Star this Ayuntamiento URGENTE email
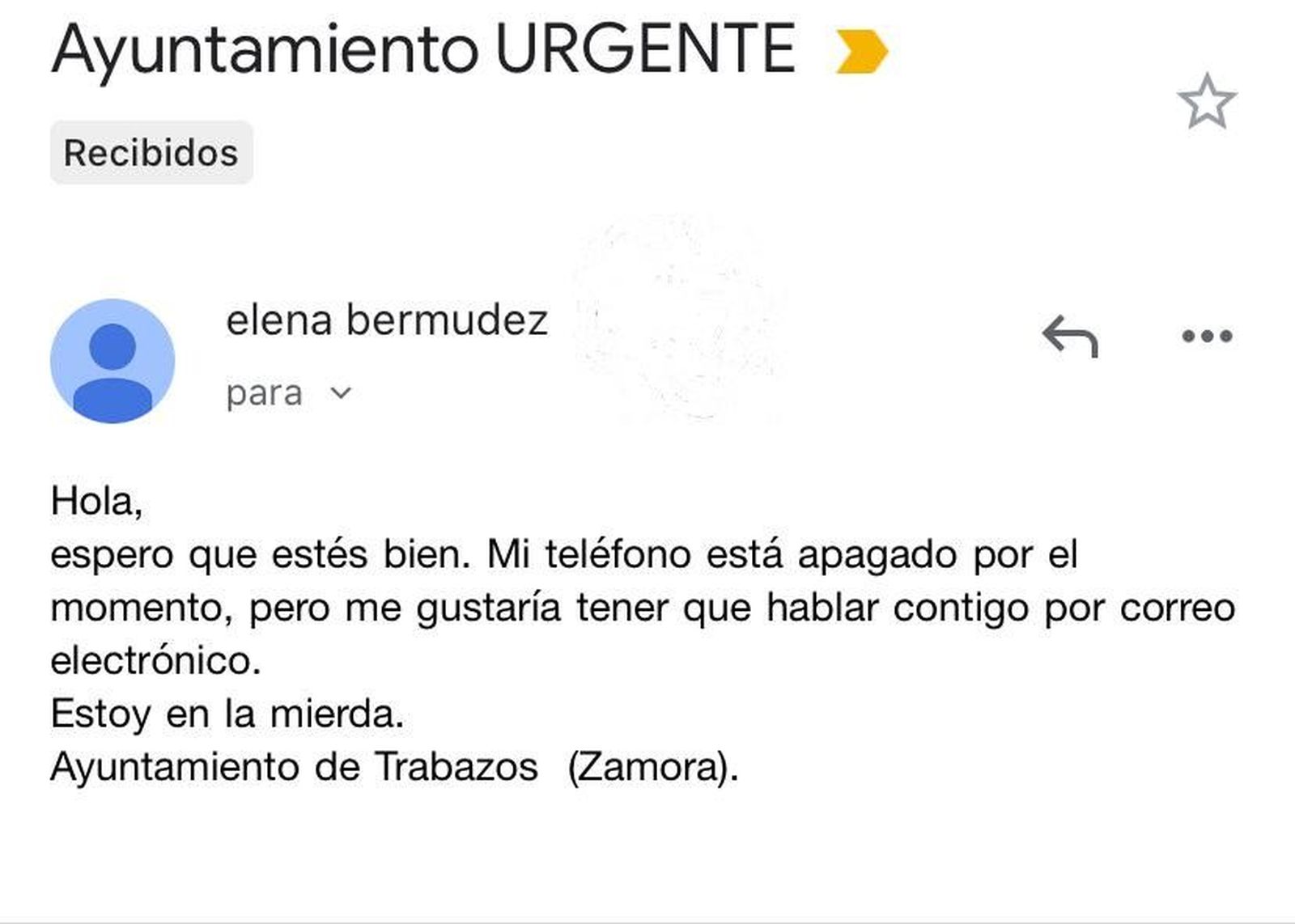 (1206, 102)
